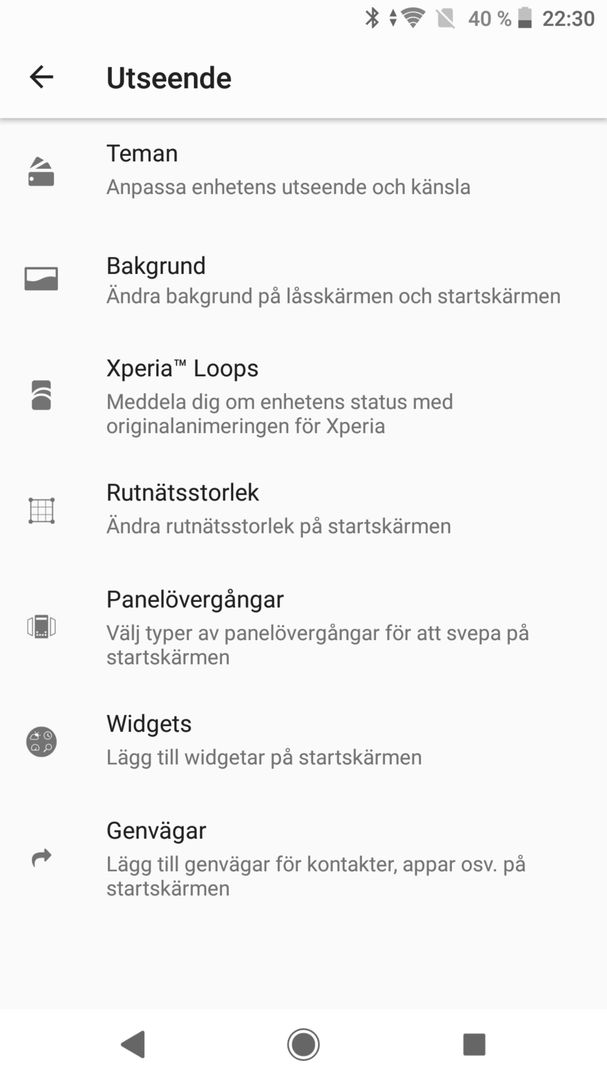Open the Xperia Loops option
The width and height of the screenshot is (607, 1080).
point(303,396)
